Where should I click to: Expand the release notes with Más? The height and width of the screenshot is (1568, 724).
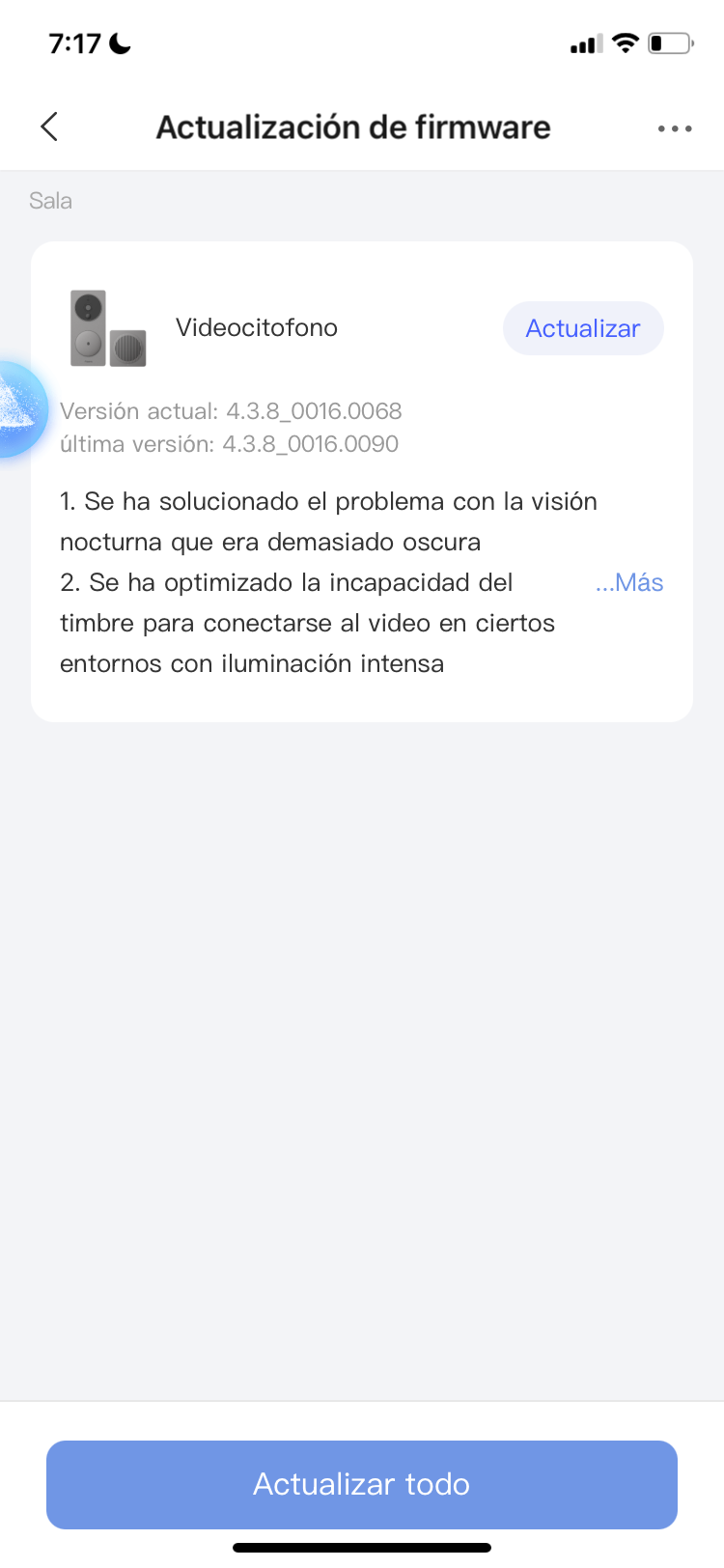click(x=630, y=582)
